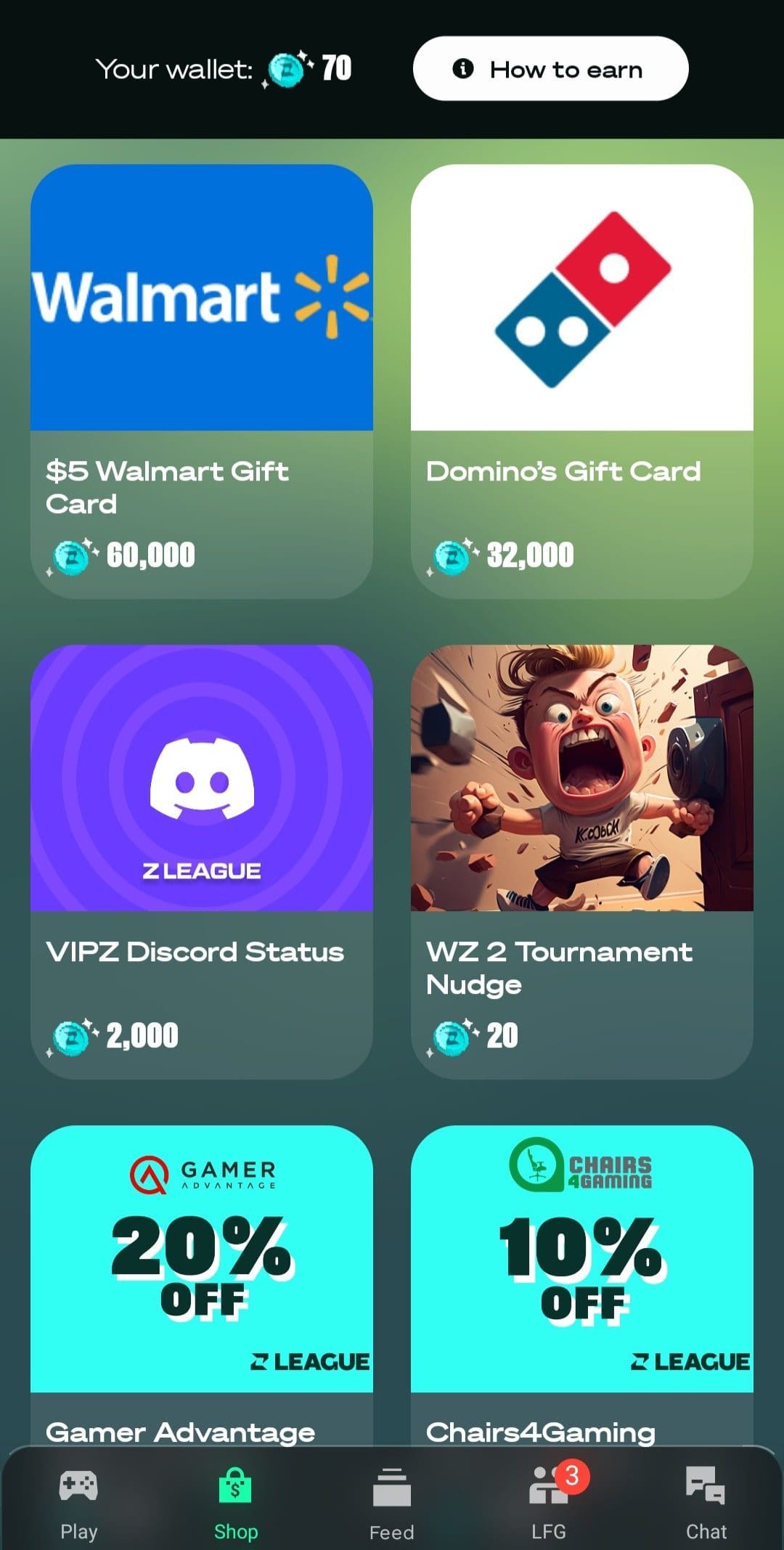Open the $5 Walmart Gift Card reward
Viewport: 784px width, 1550px height.
202,380
